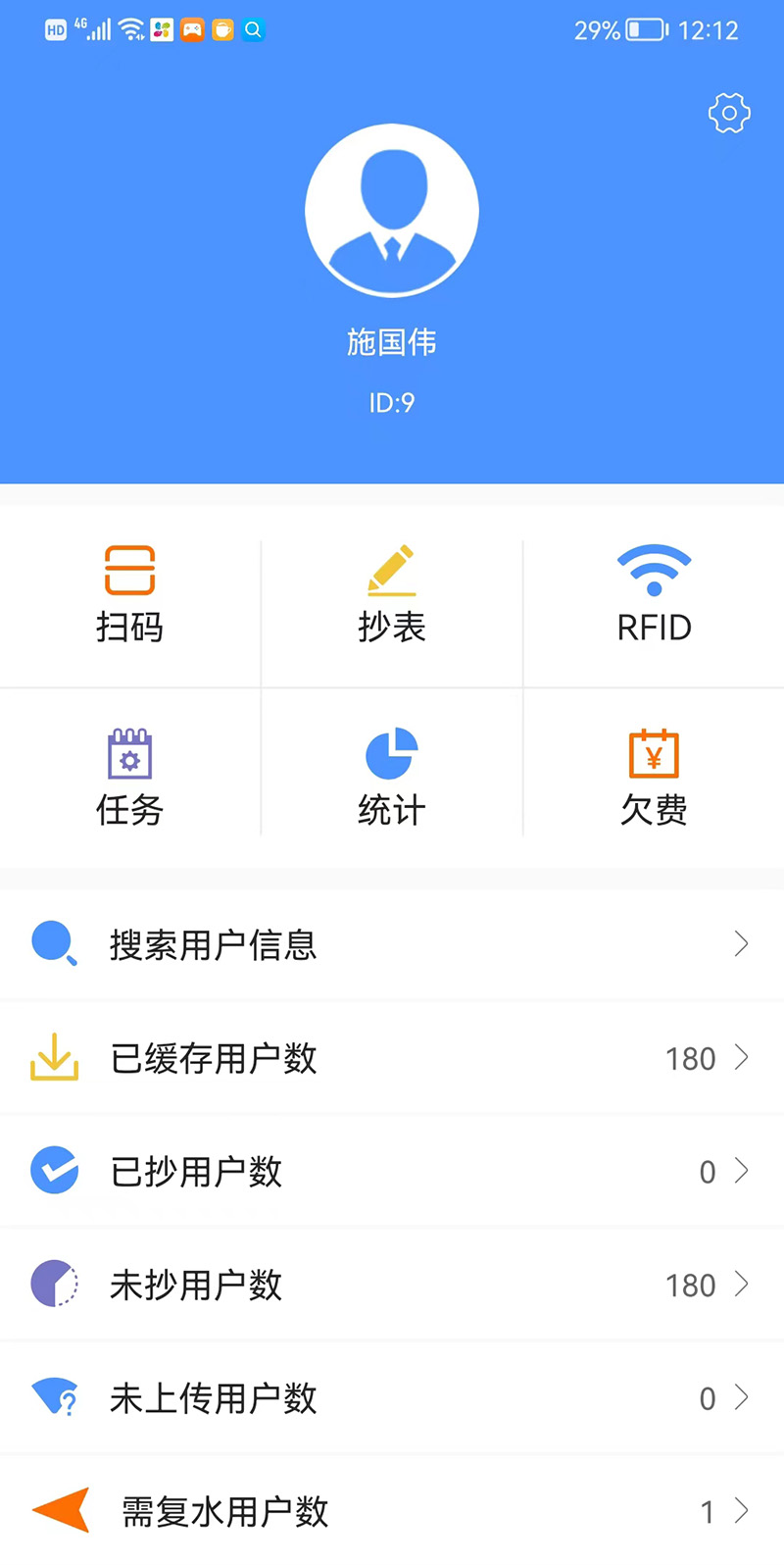Open 需复水用户数 row
This screenshot has height=1565, width=784.
tap(392, 1511)
